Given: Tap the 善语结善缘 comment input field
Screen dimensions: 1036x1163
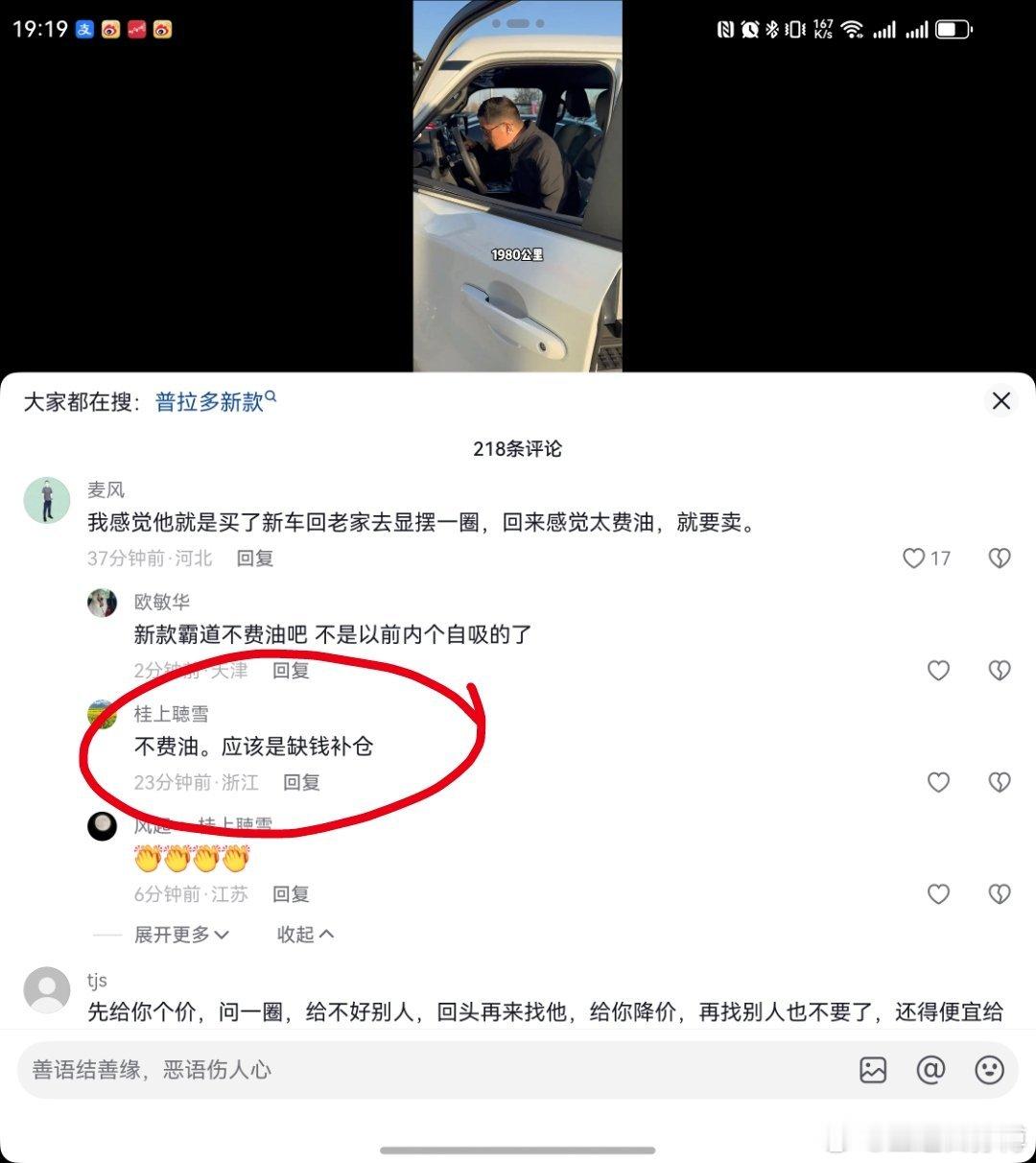Looking at the screenshot, I should pyautogui.click(x=384, y=1070).
